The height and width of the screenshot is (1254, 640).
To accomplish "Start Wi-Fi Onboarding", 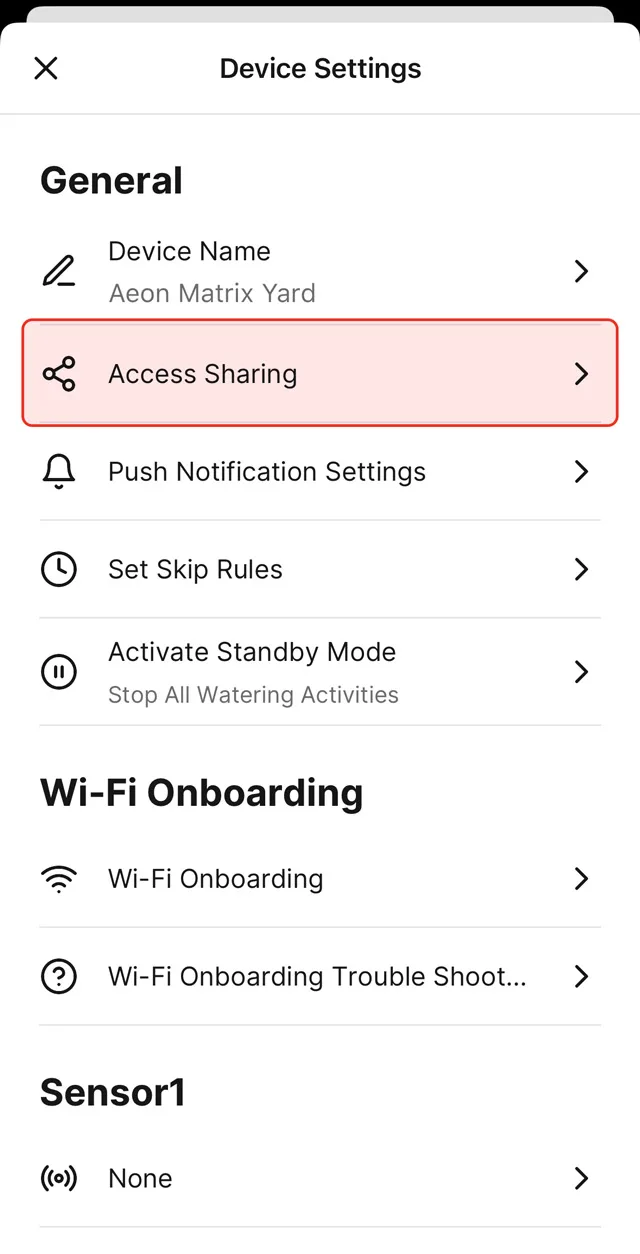I will [320, 879].
